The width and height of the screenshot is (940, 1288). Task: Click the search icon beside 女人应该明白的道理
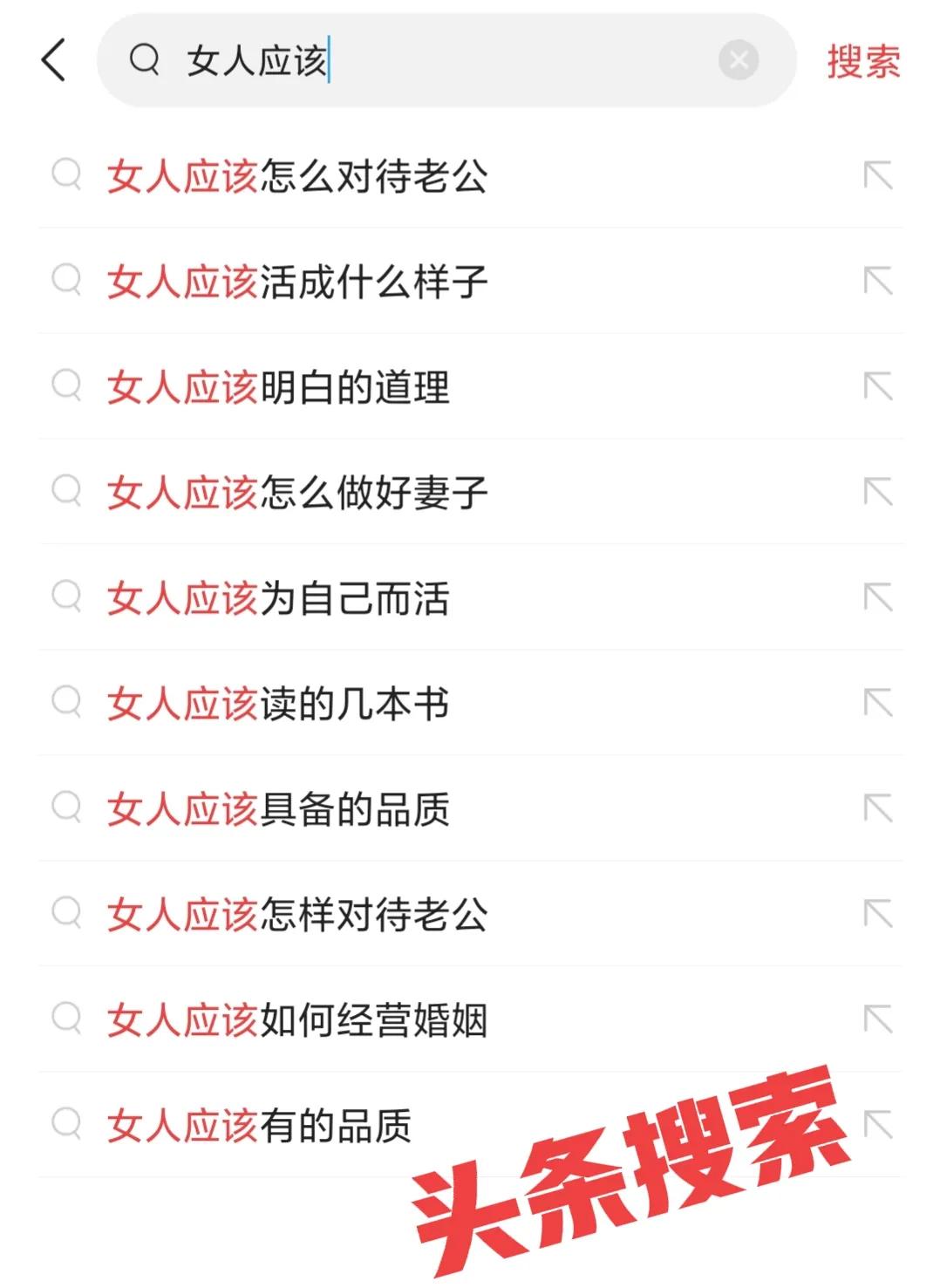[66, 386]
